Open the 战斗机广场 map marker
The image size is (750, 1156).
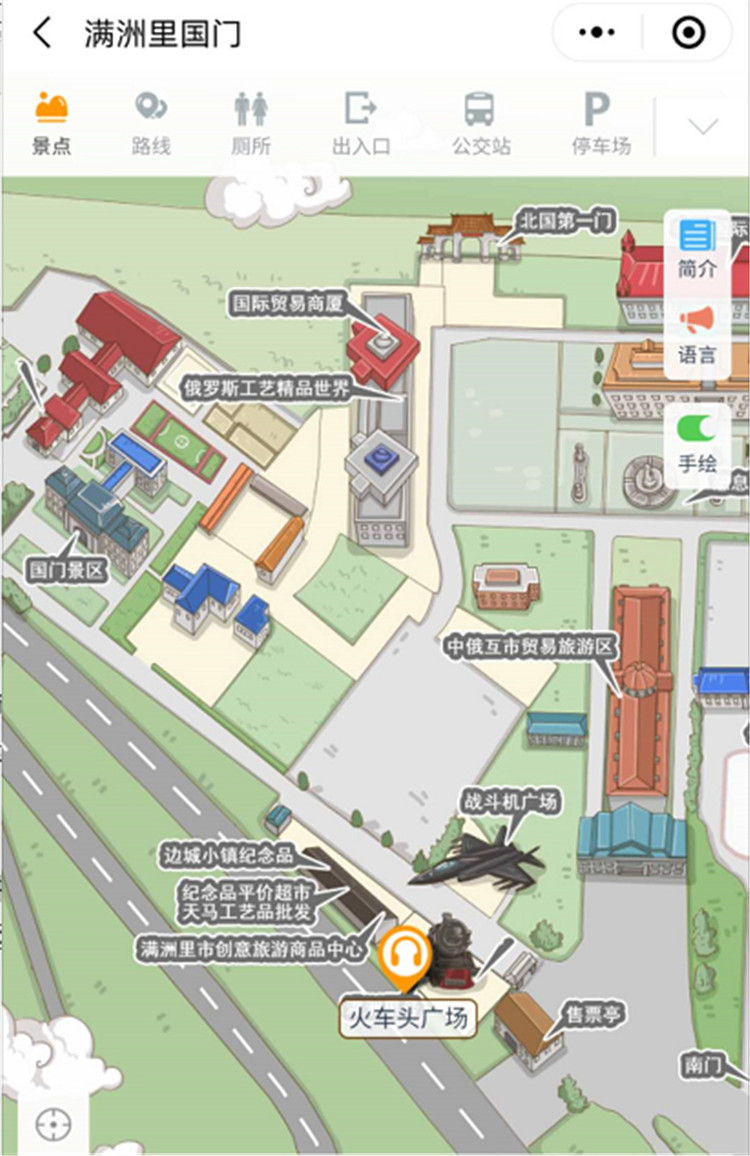[509, 802]
